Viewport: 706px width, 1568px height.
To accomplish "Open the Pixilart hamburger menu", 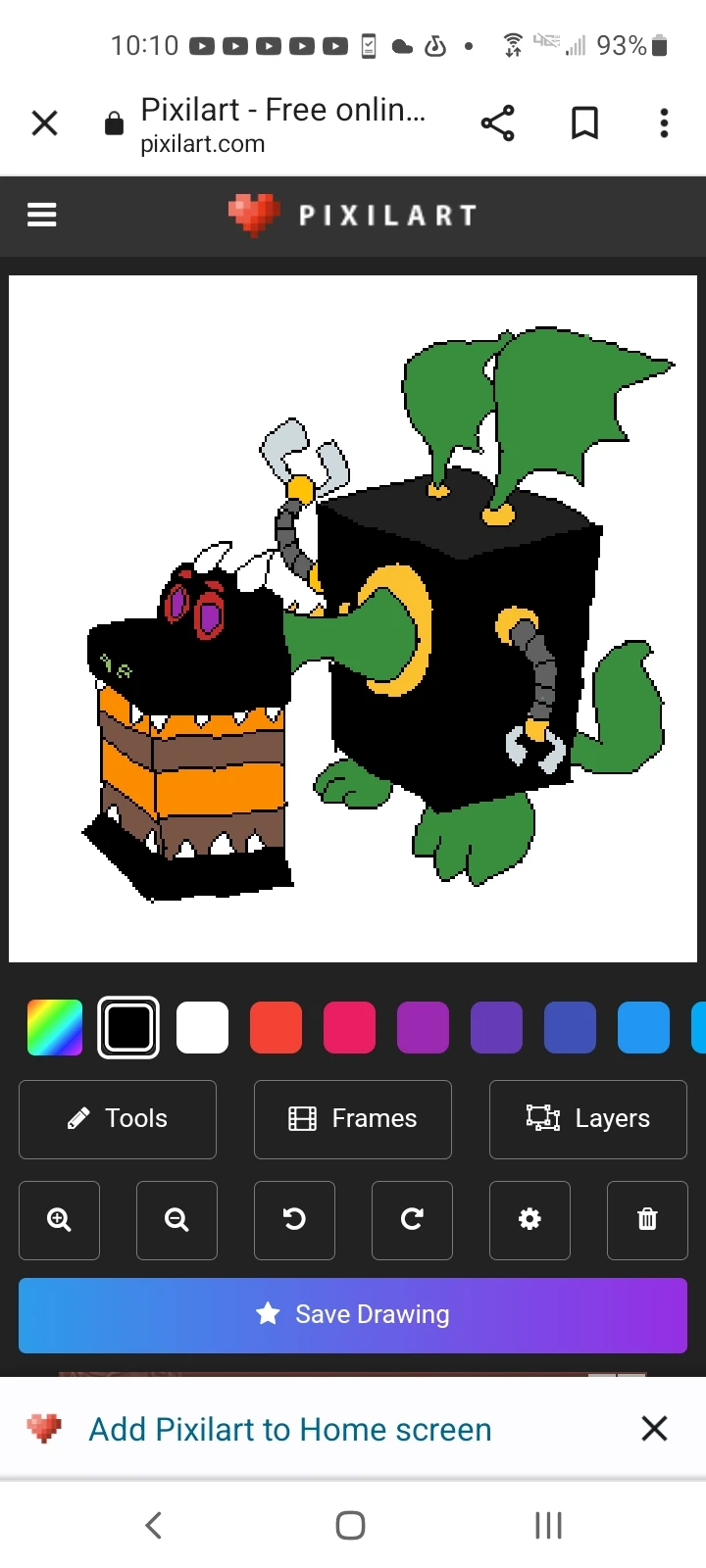I will tap(41, 215).
